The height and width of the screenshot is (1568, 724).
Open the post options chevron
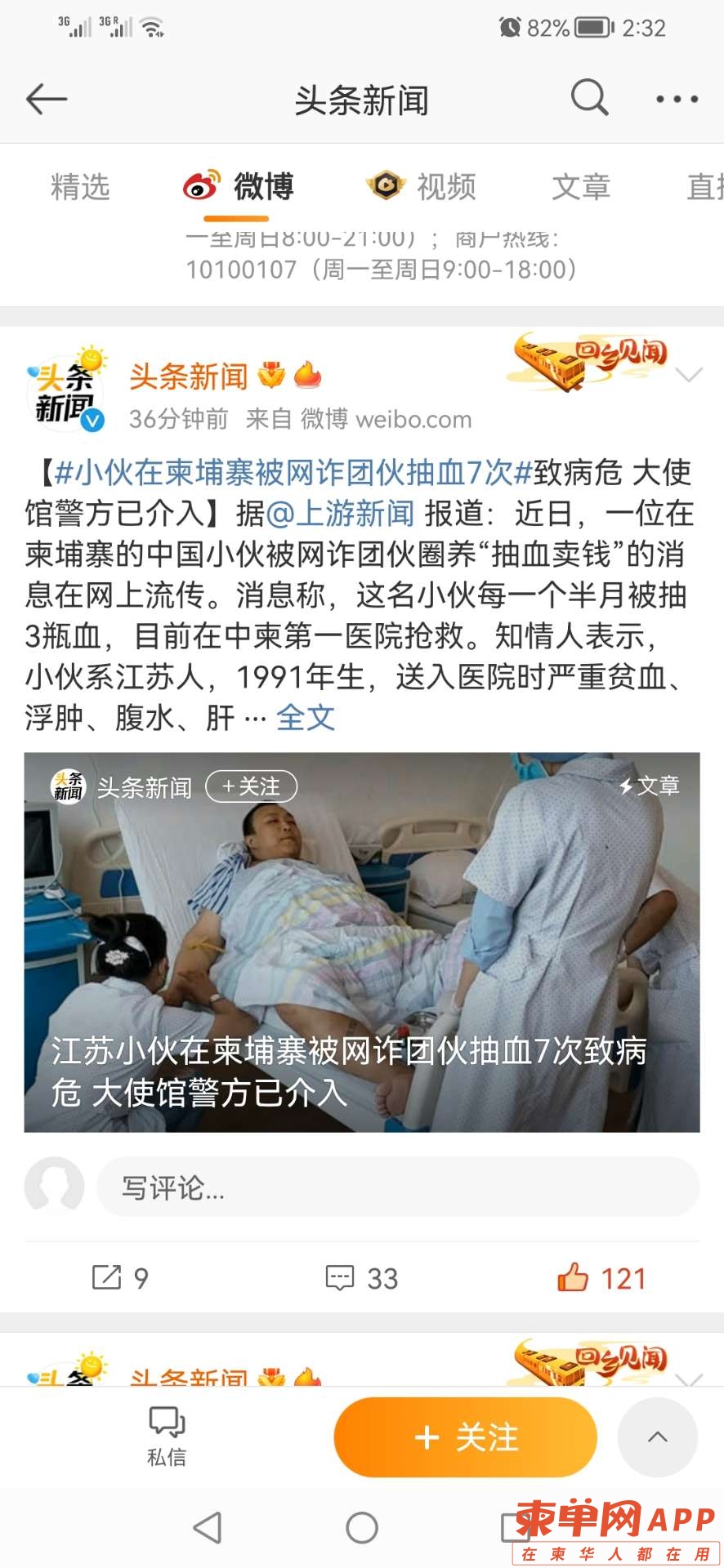689,375
